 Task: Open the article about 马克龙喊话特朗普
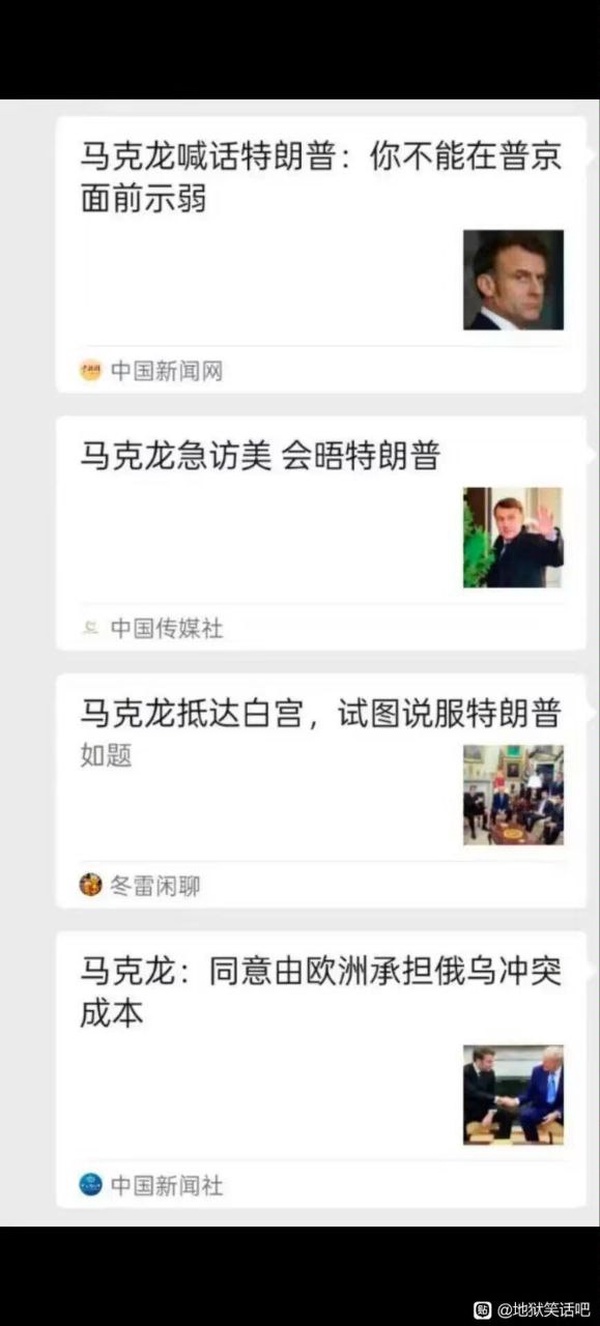coord(320,177)
